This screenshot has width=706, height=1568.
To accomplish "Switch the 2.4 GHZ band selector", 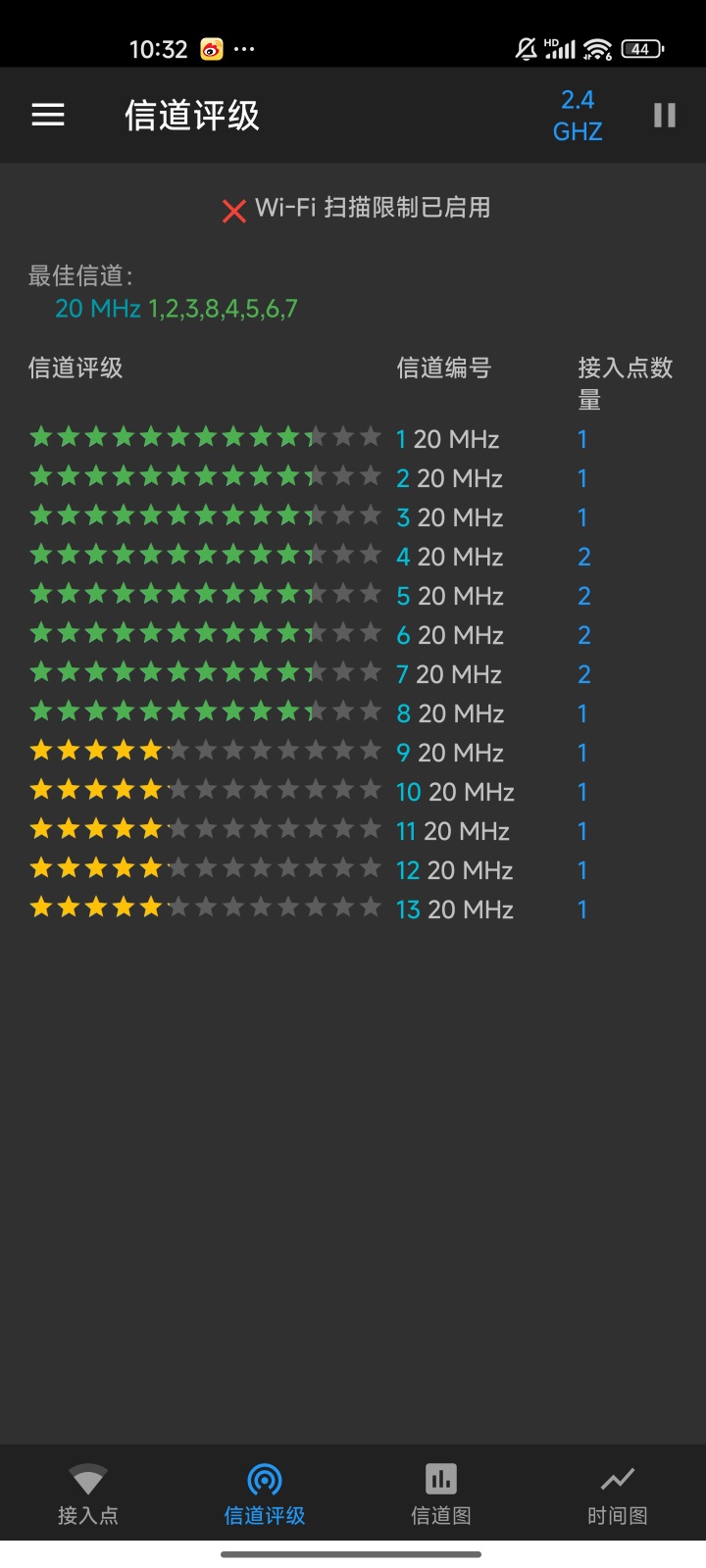I will (578, 116).
